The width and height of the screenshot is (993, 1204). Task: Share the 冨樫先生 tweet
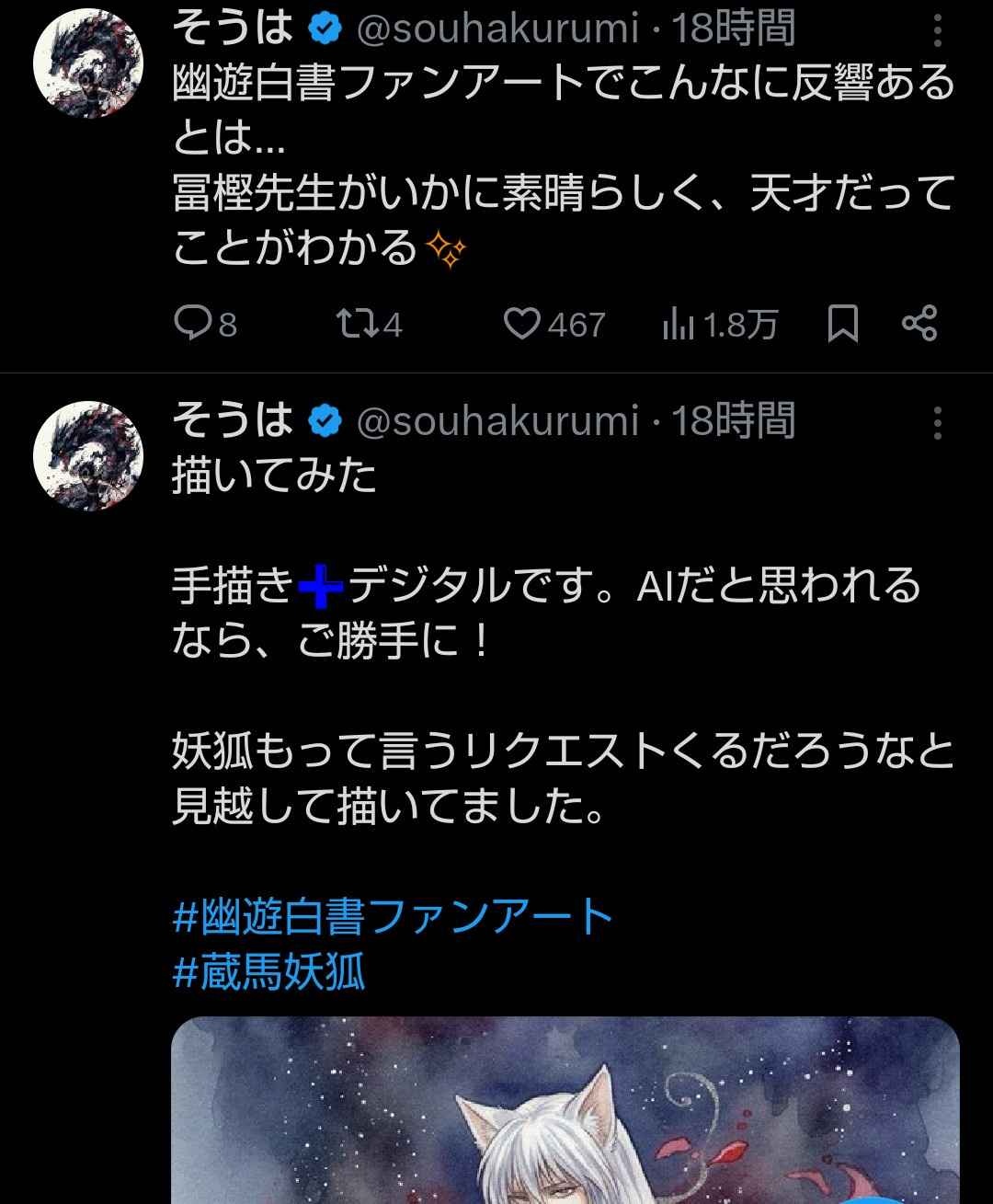click(919, 324)
